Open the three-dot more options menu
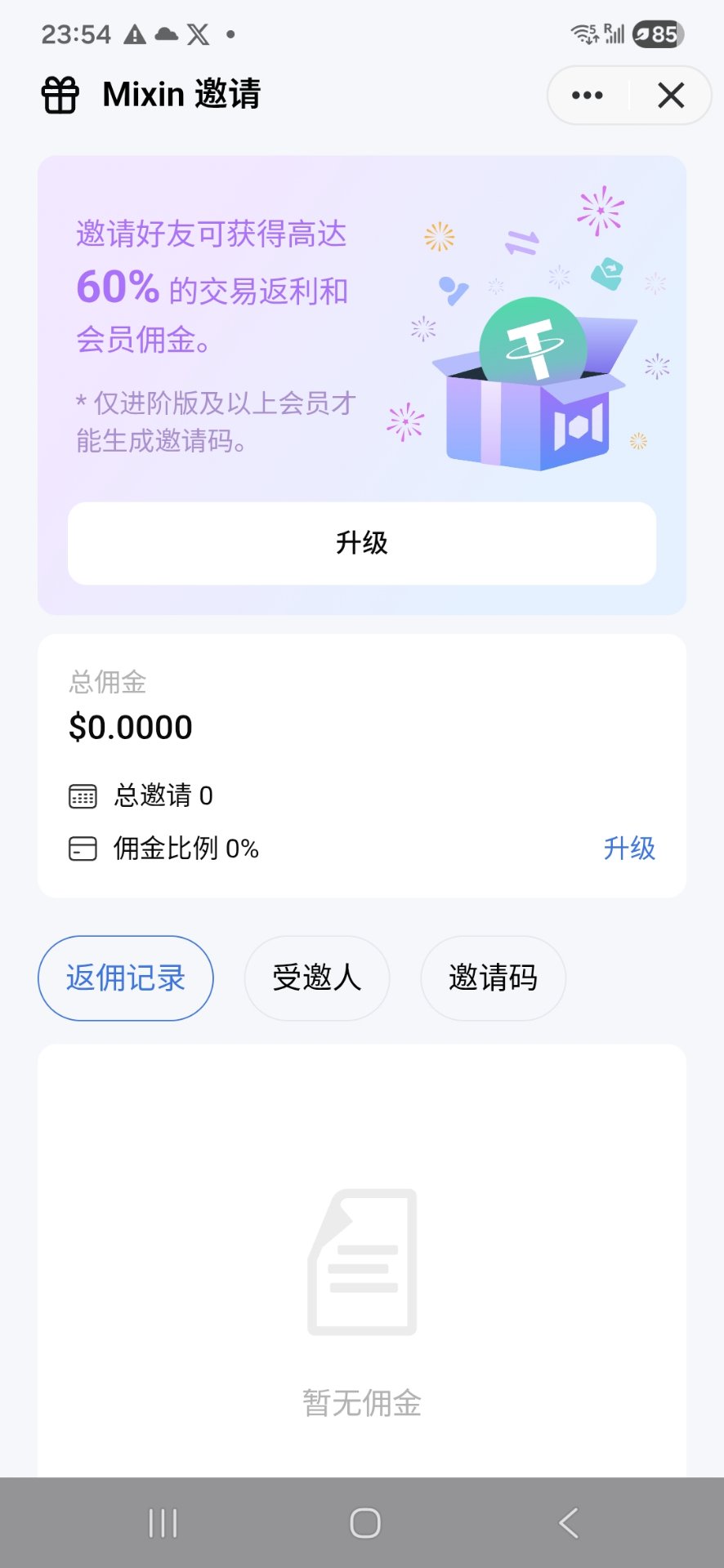 [588, 96]
